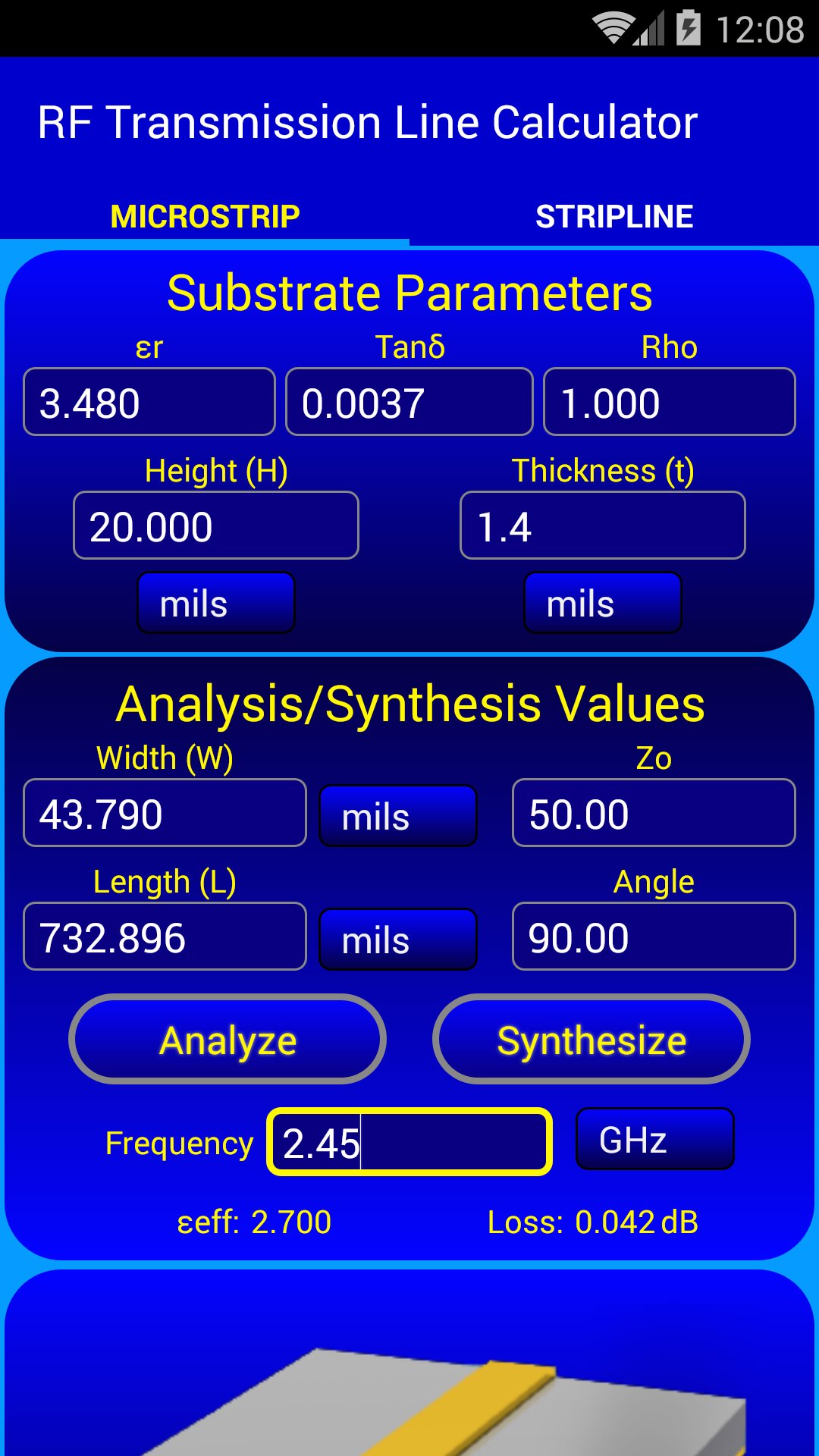Select the MICROSTRIP tab
This screenshot has width=819, height=1456.
pyautogui.click(x=205, y=215)
